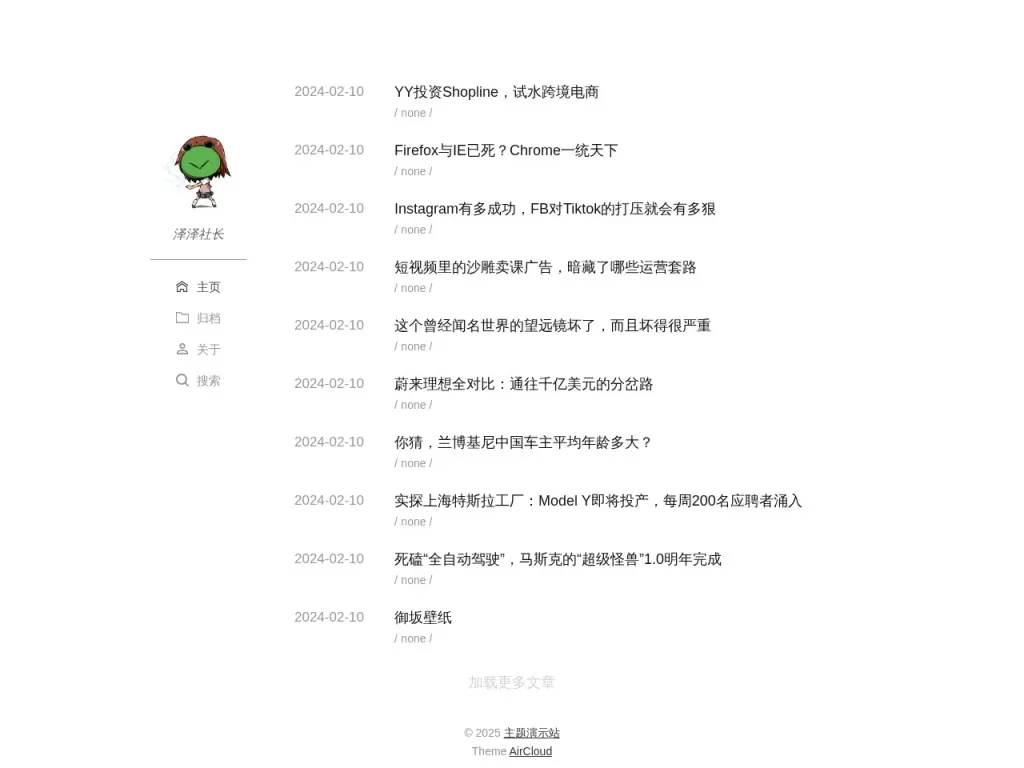Visit the 主题演示站 footer link
This screenshot has height=768, width=1024.
coord(531,733)
